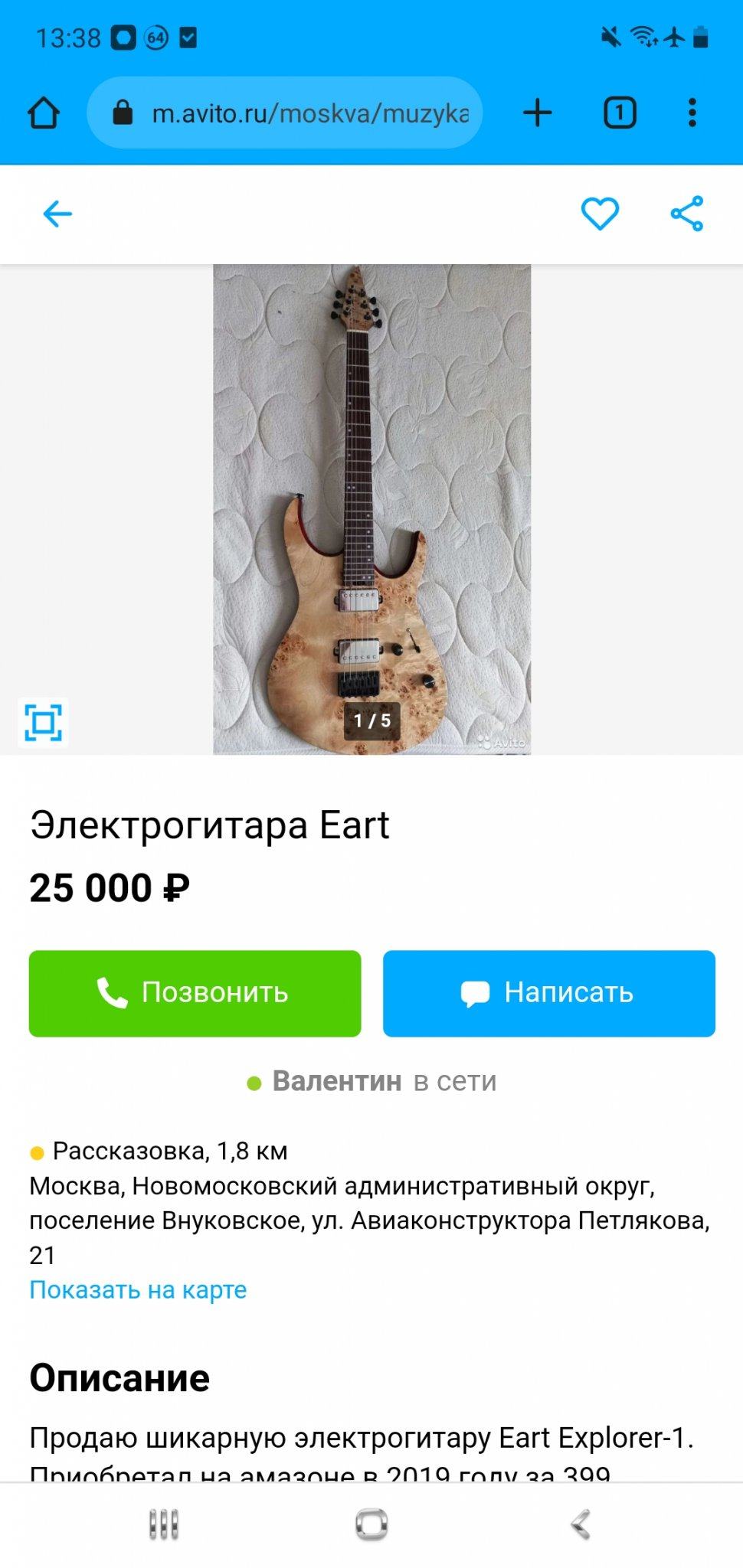View the guitar photo fullscreen
This screenshot has height=1568, width=743.
43,722
